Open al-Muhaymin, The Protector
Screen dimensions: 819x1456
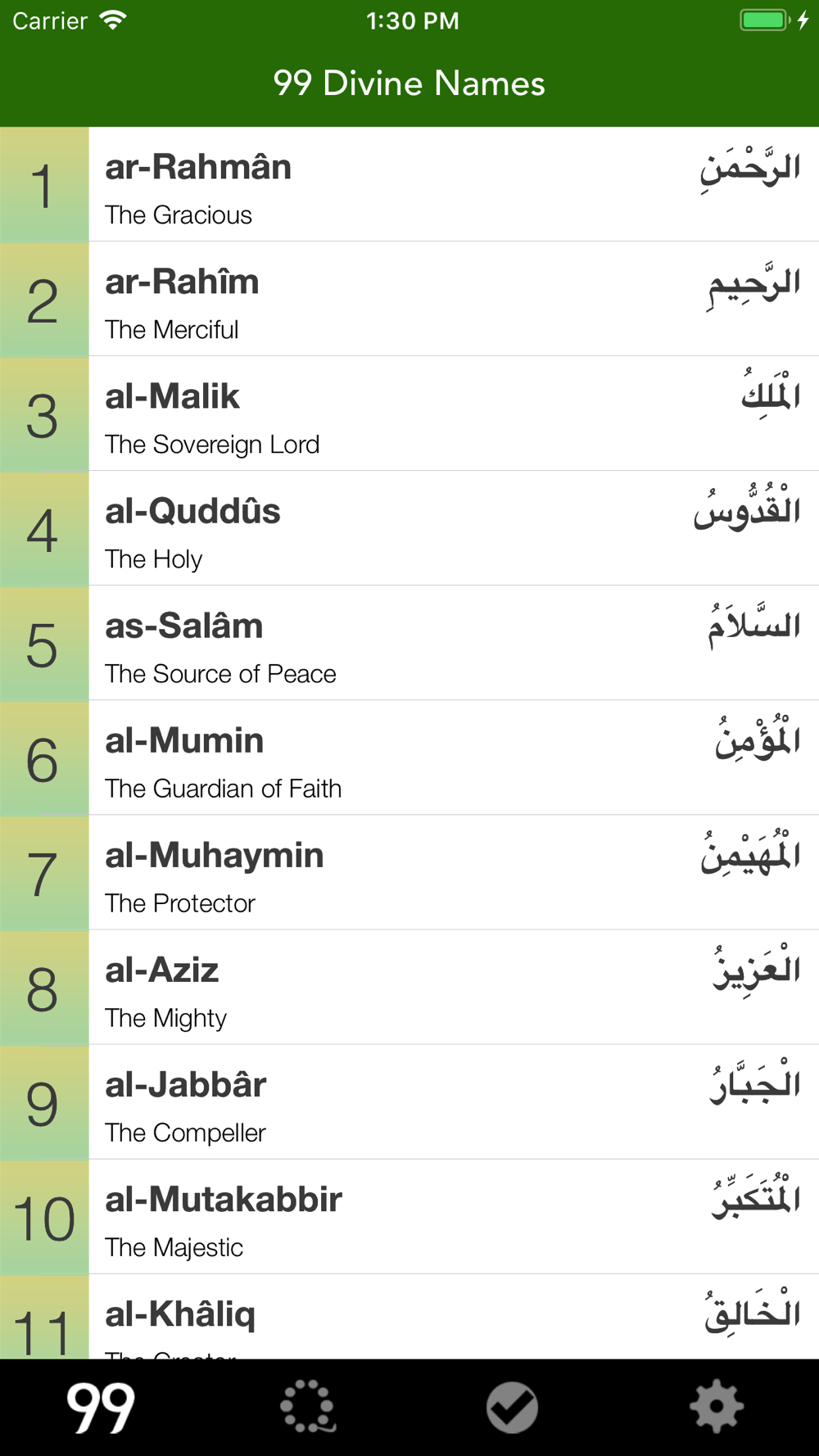(x=409, y=873)
